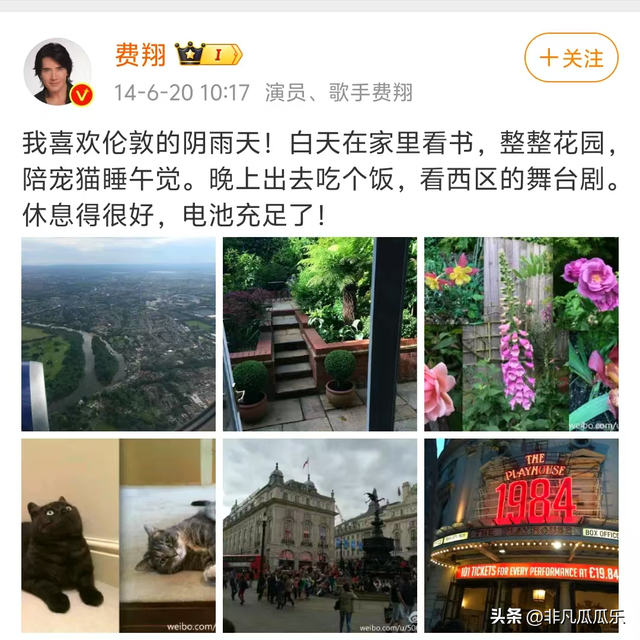The width and height of the screenshot is (640, 640).
Task: Open the pink foxglove flowers photo
Action: (521, 334)
